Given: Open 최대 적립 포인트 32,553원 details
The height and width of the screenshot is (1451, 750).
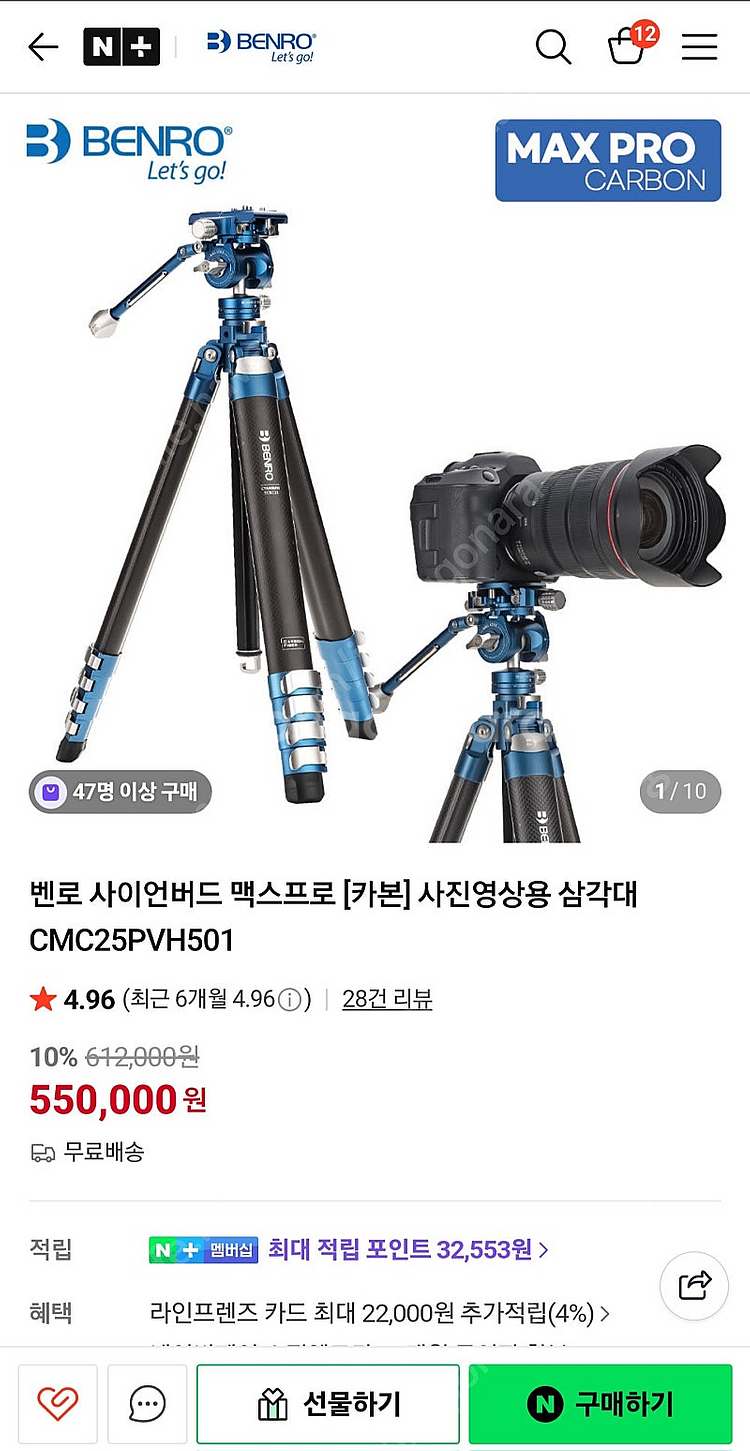Looking at the screenshot, I should pos(408,1249).
